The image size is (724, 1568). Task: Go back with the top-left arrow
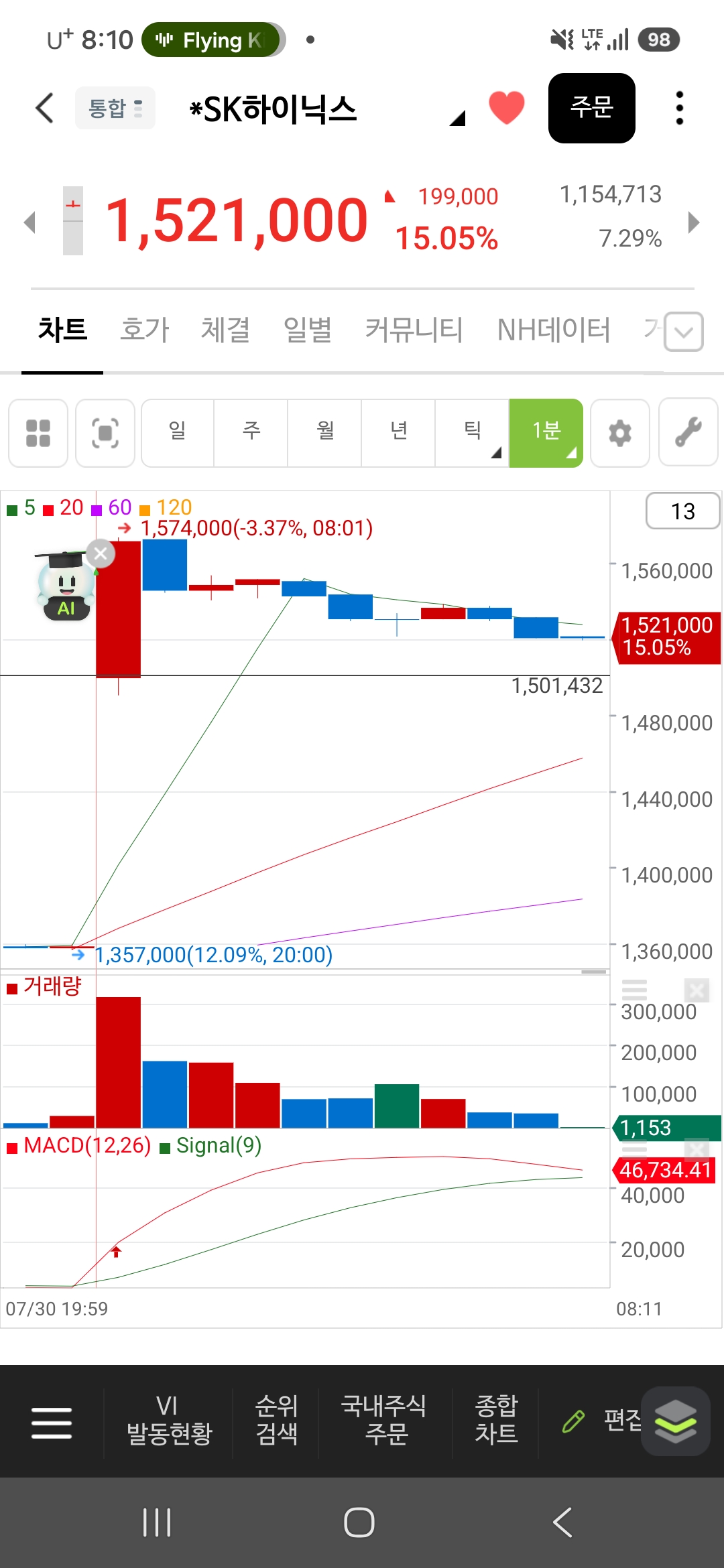[x=44, y=108]
